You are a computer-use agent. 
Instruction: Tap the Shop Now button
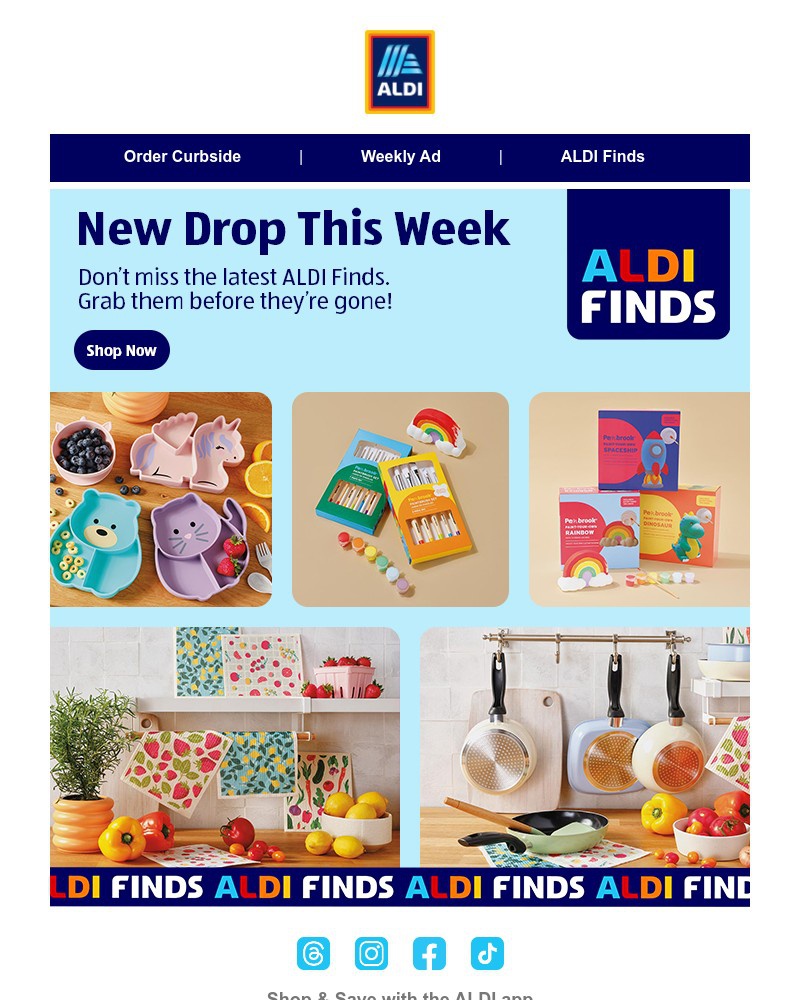[x=122, y=350]
